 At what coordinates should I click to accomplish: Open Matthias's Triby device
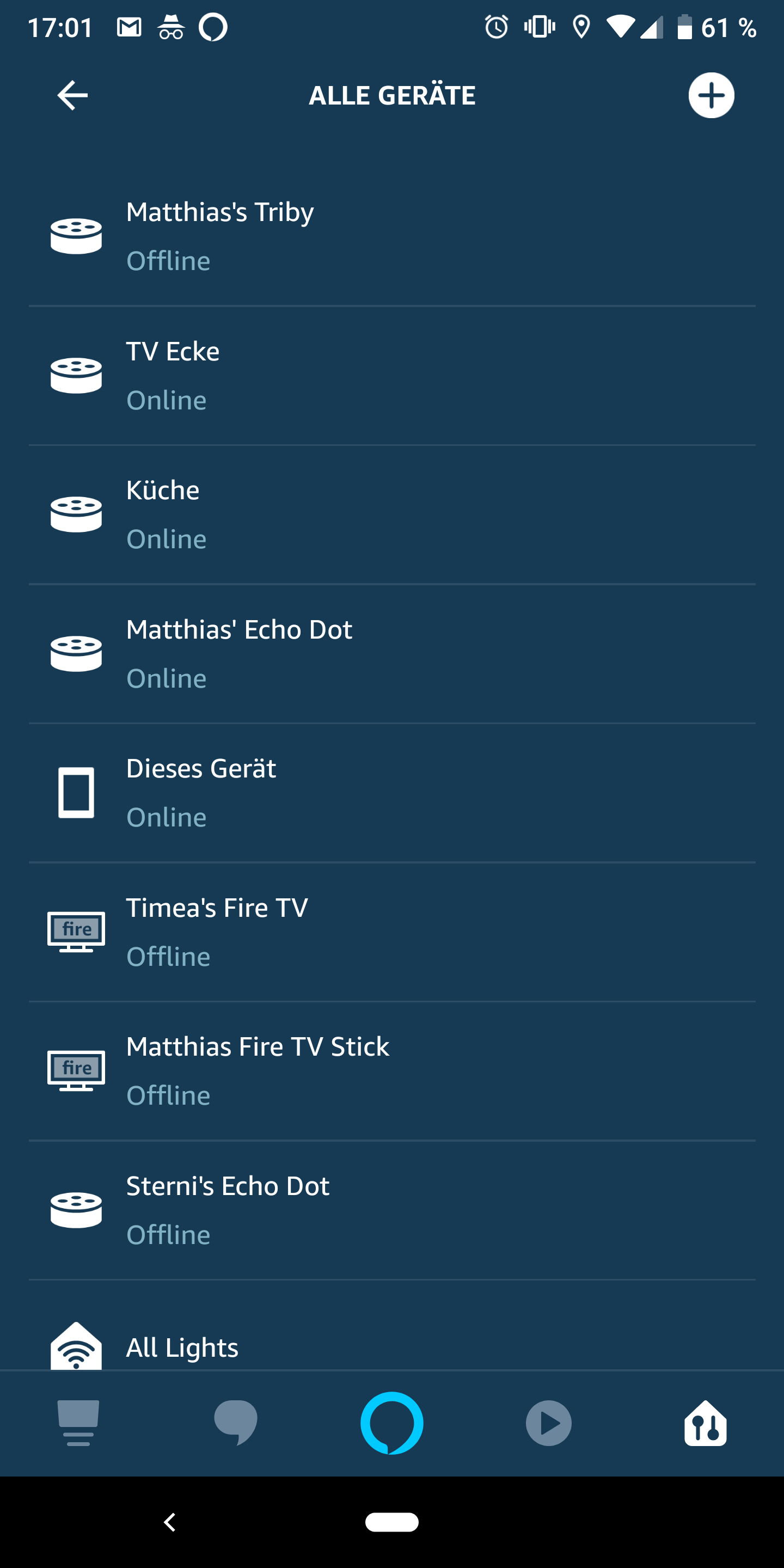pyautogui.click(x=392, y=236)
